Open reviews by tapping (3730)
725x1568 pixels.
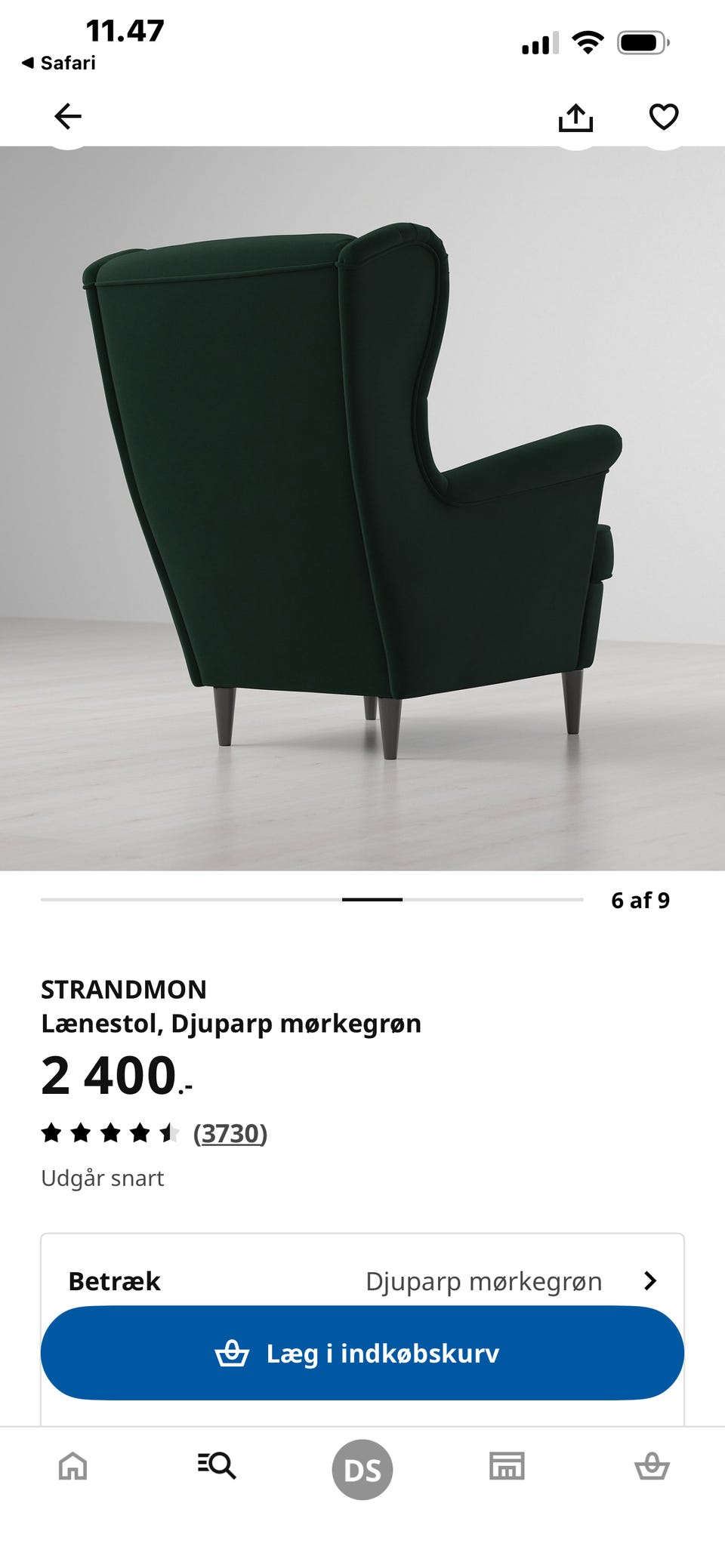(230, 1134)
